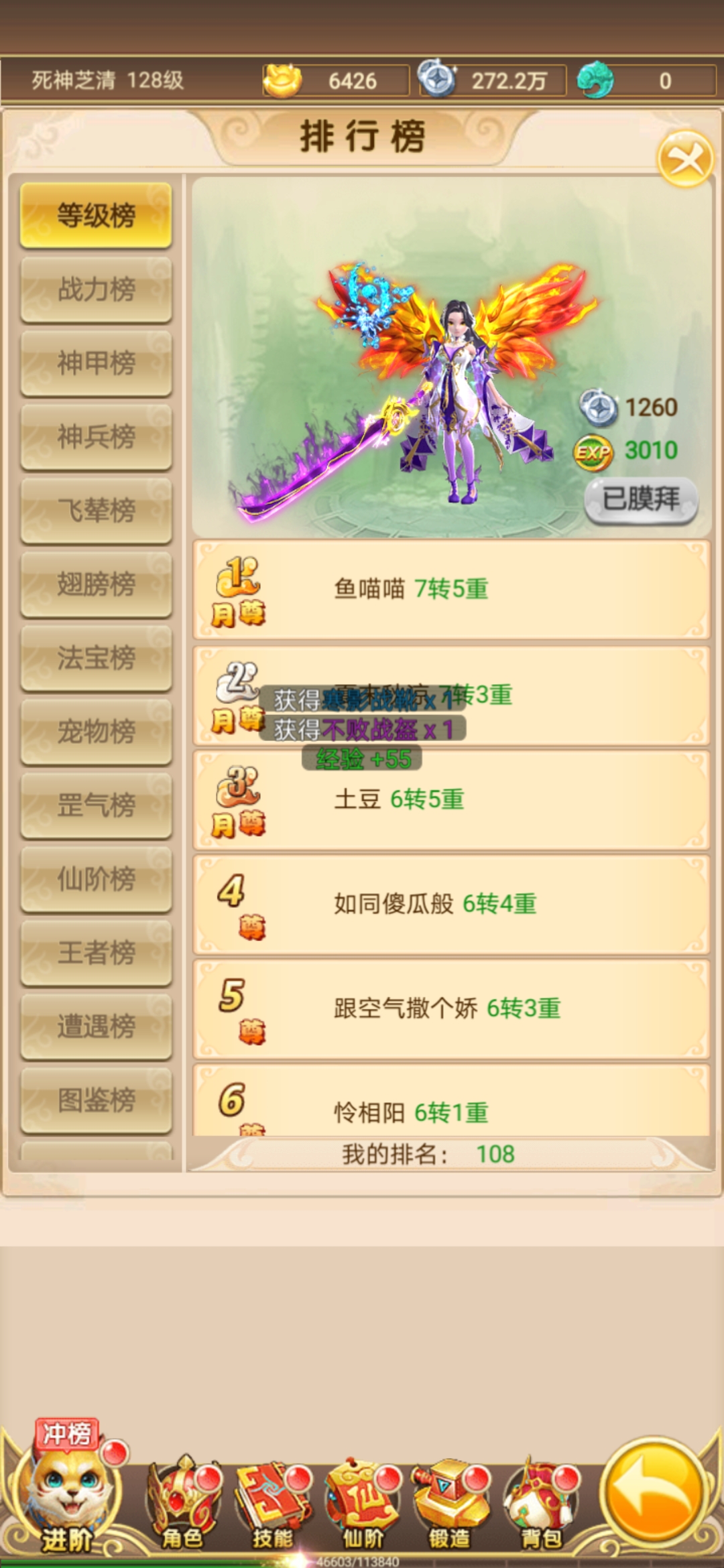
Task: View first-ranked player 鱼喵喵
Action: pyautogui.click(x=450, y=590)
